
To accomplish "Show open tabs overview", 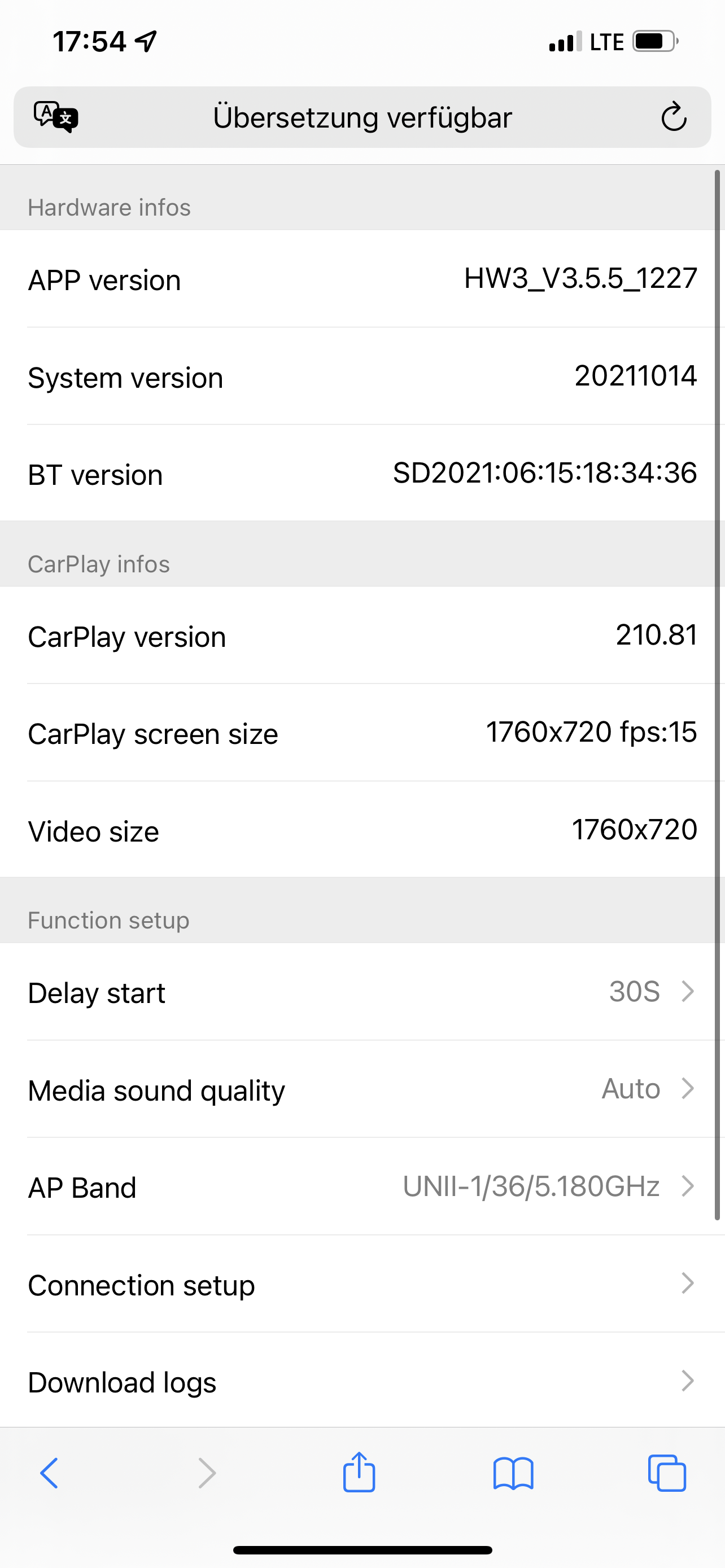I will 667,1473.
